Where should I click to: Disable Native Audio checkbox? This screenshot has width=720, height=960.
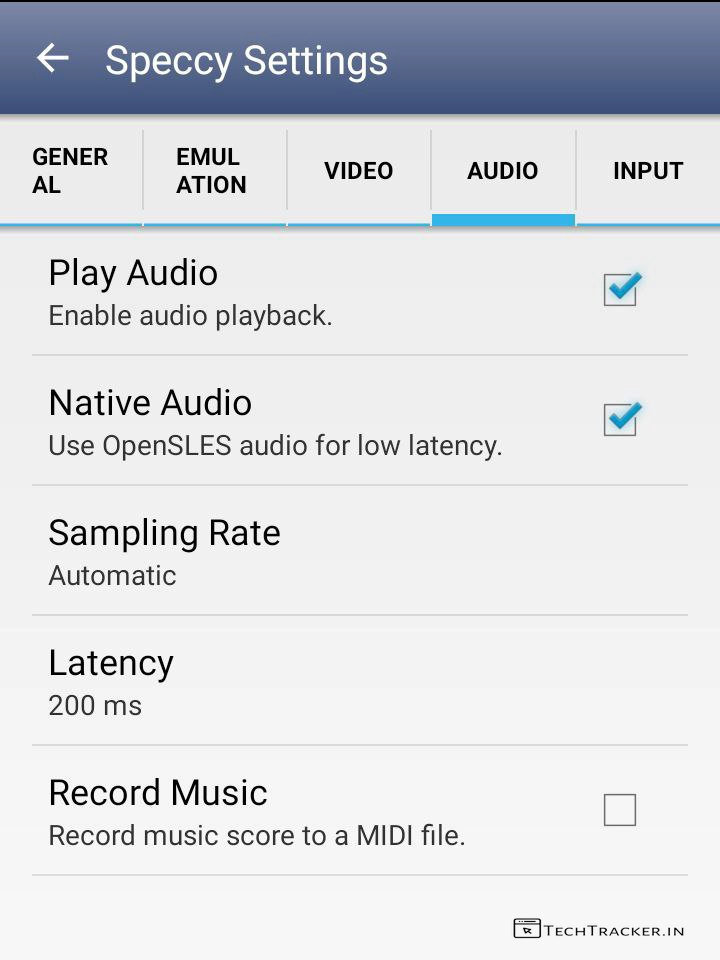pyautogui.click(x=620, y=420)
